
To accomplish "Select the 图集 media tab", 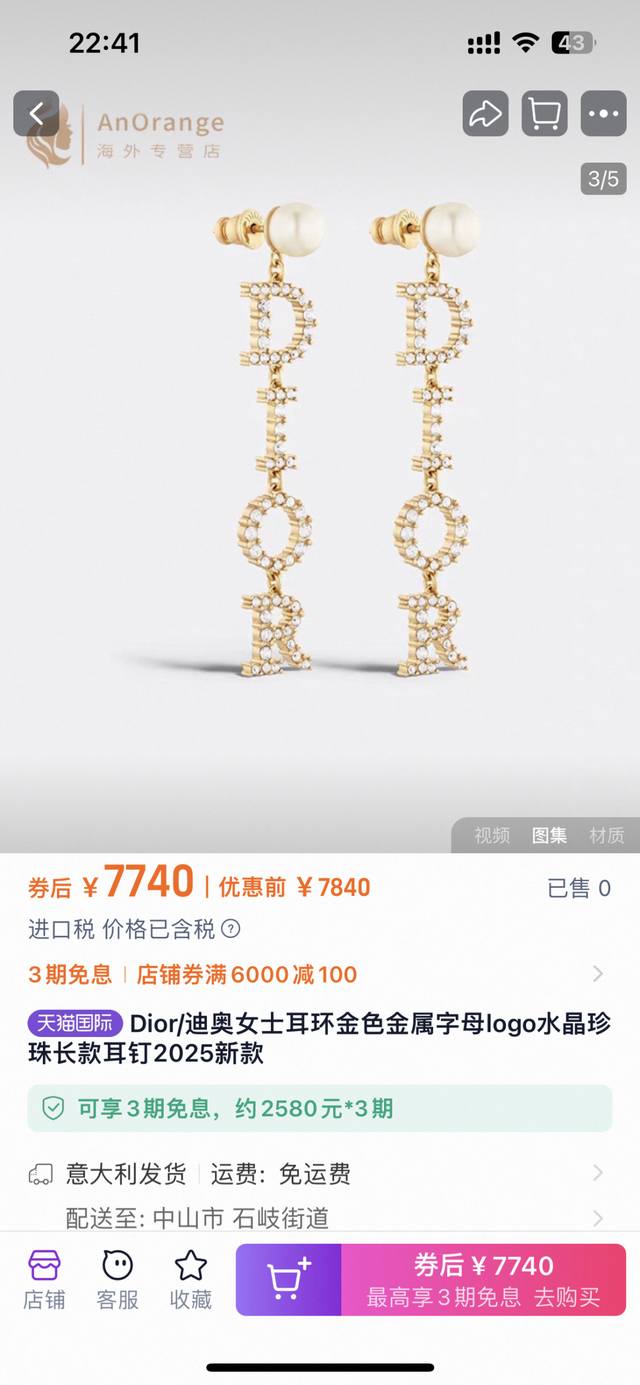I will (549, 835).
